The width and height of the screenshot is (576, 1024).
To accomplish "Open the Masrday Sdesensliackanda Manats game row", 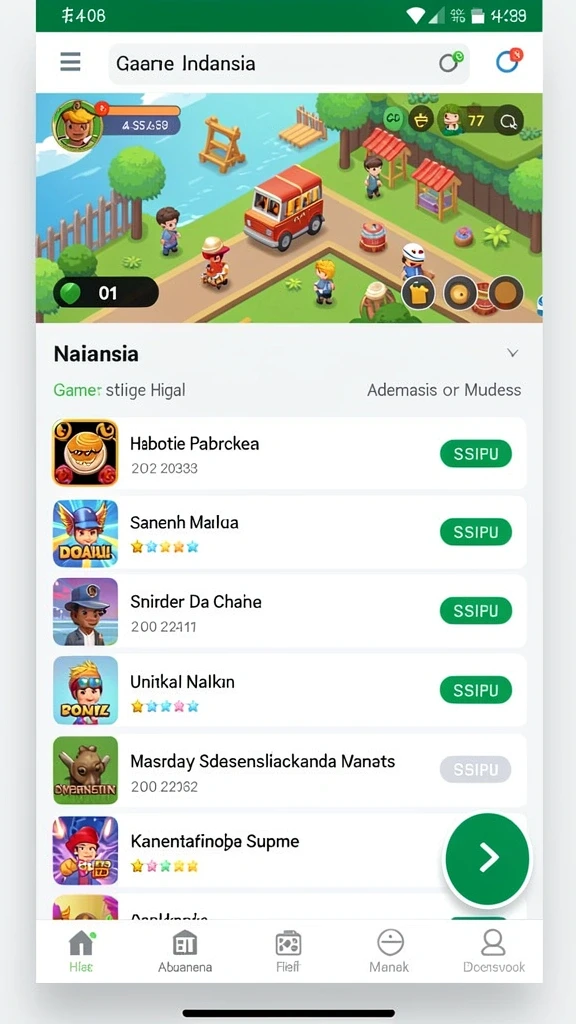I will point(289,770).
